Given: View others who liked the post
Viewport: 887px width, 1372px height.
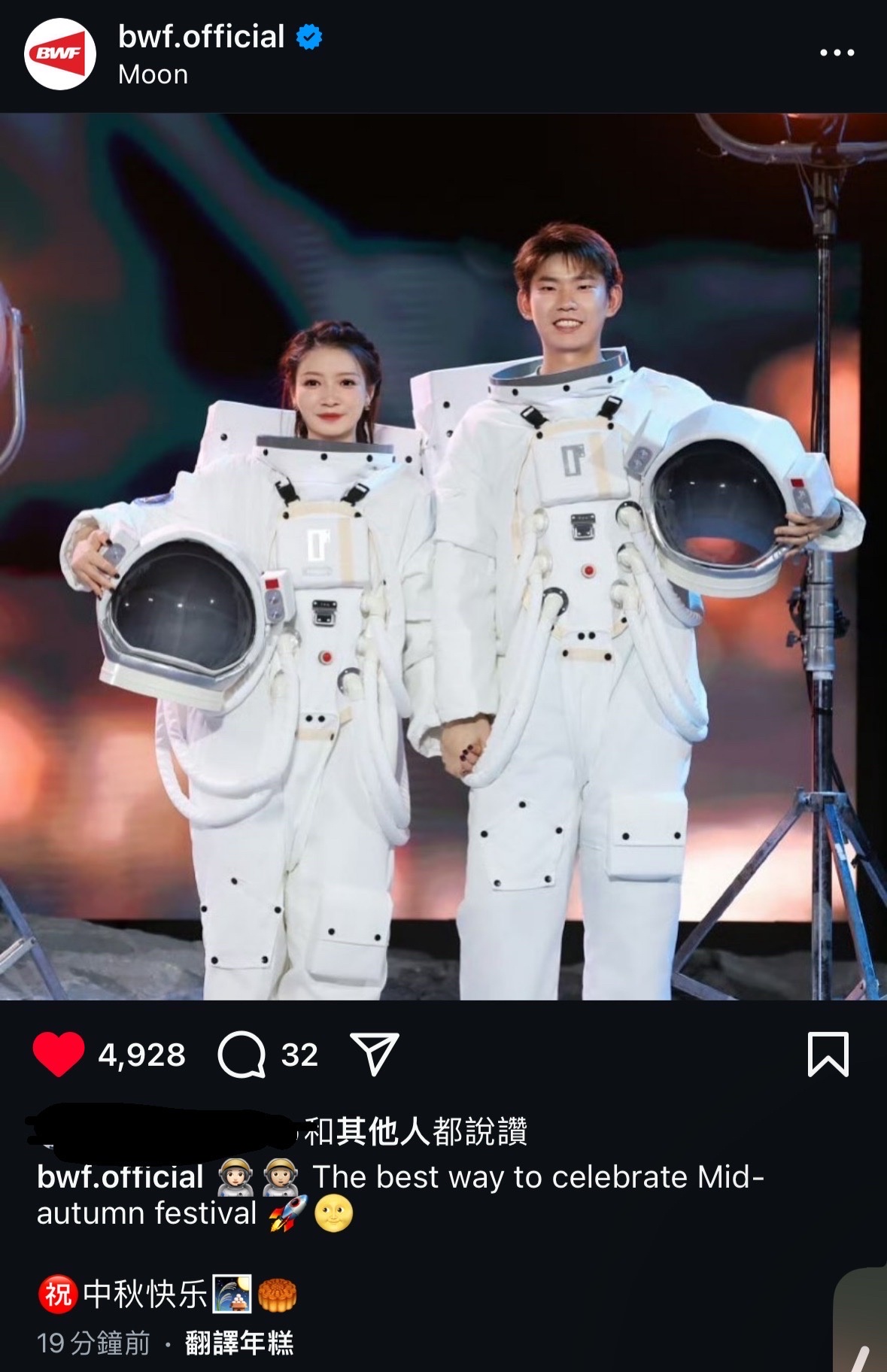Looking at the screenshot, I should click(415, 1131).
